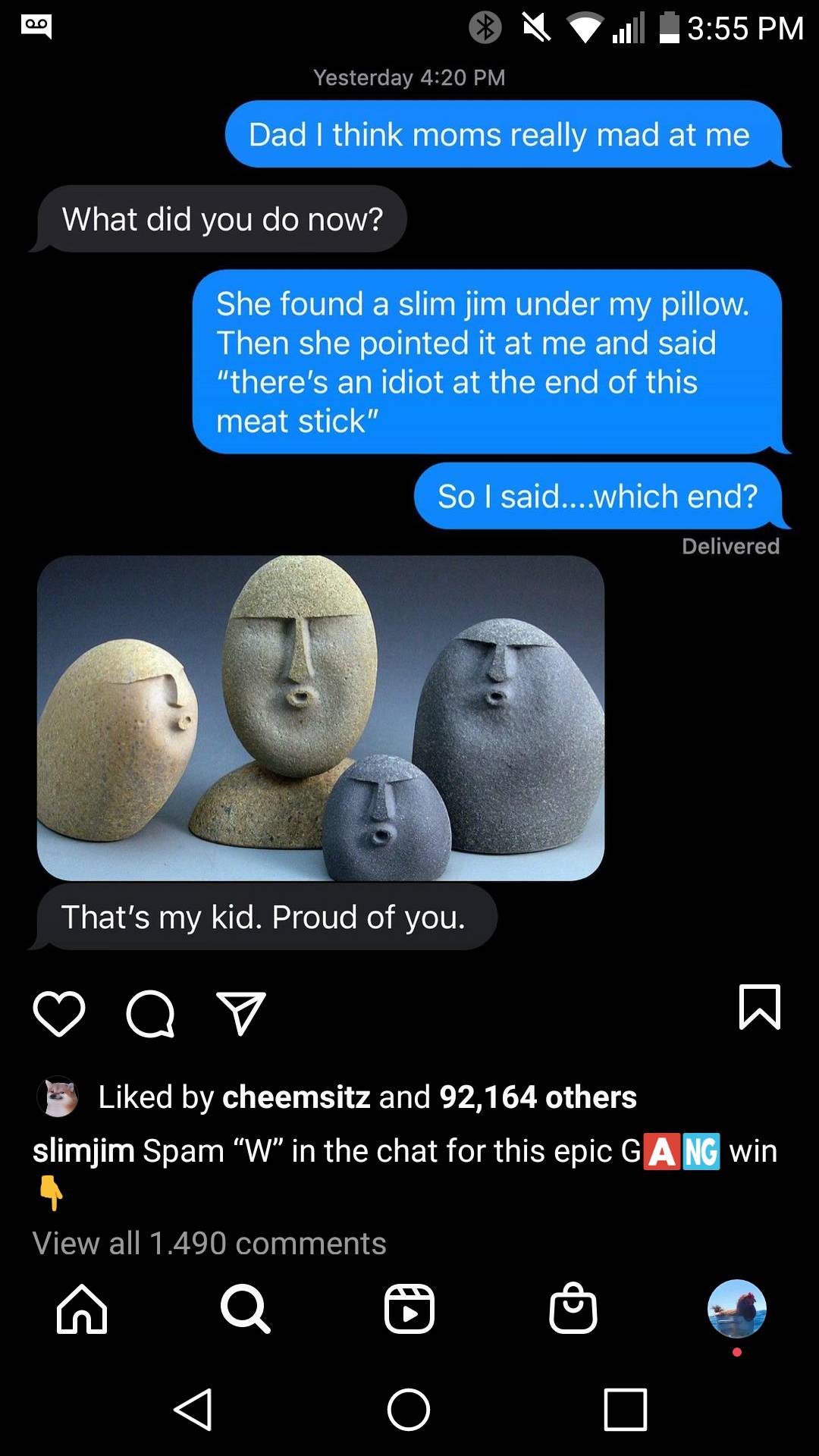This screenshot has height=1456, width=819.
Task: View the 92,164 others who liked
Action: coord(538,1097)
